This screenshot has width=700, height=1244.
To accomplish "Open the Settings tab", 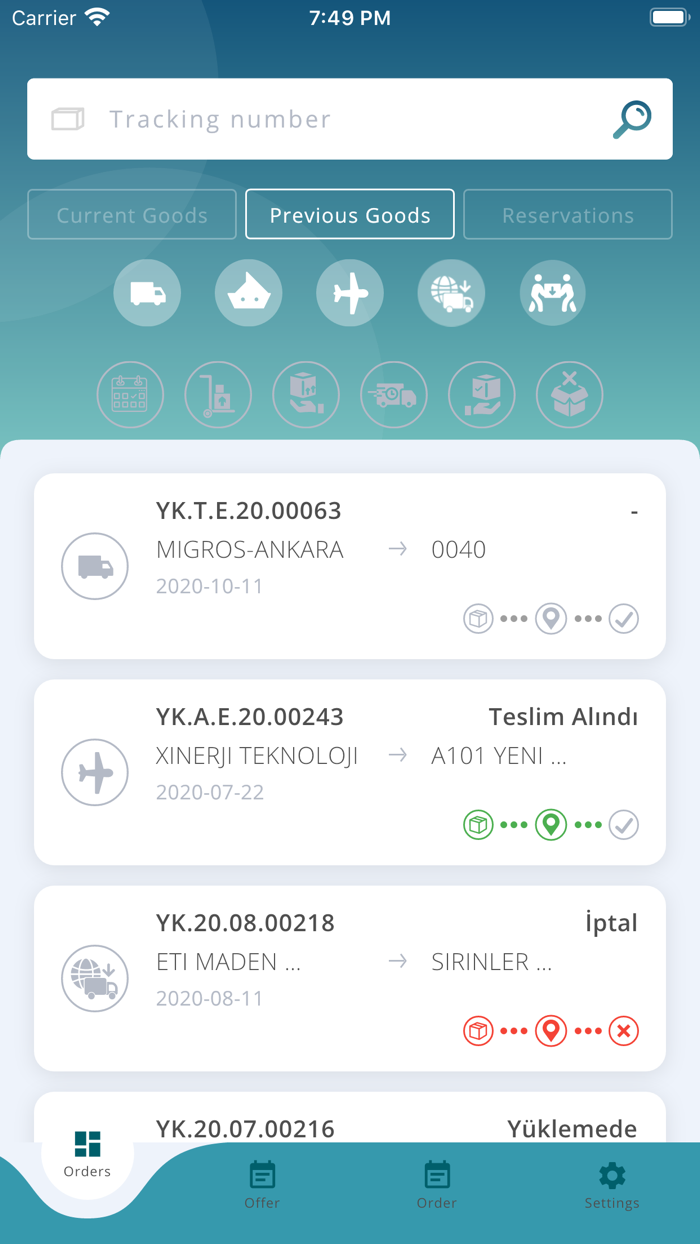I will coord(612,1185).
